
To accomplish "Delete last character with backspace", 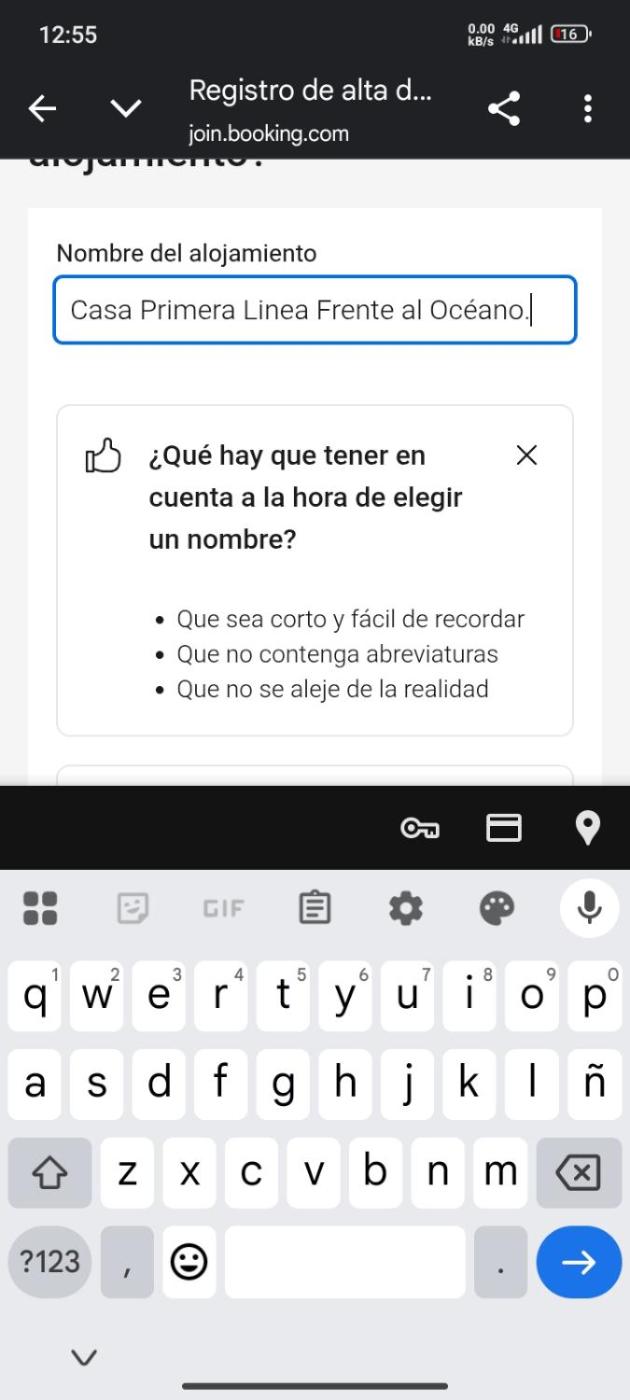I will point(578,1173).
